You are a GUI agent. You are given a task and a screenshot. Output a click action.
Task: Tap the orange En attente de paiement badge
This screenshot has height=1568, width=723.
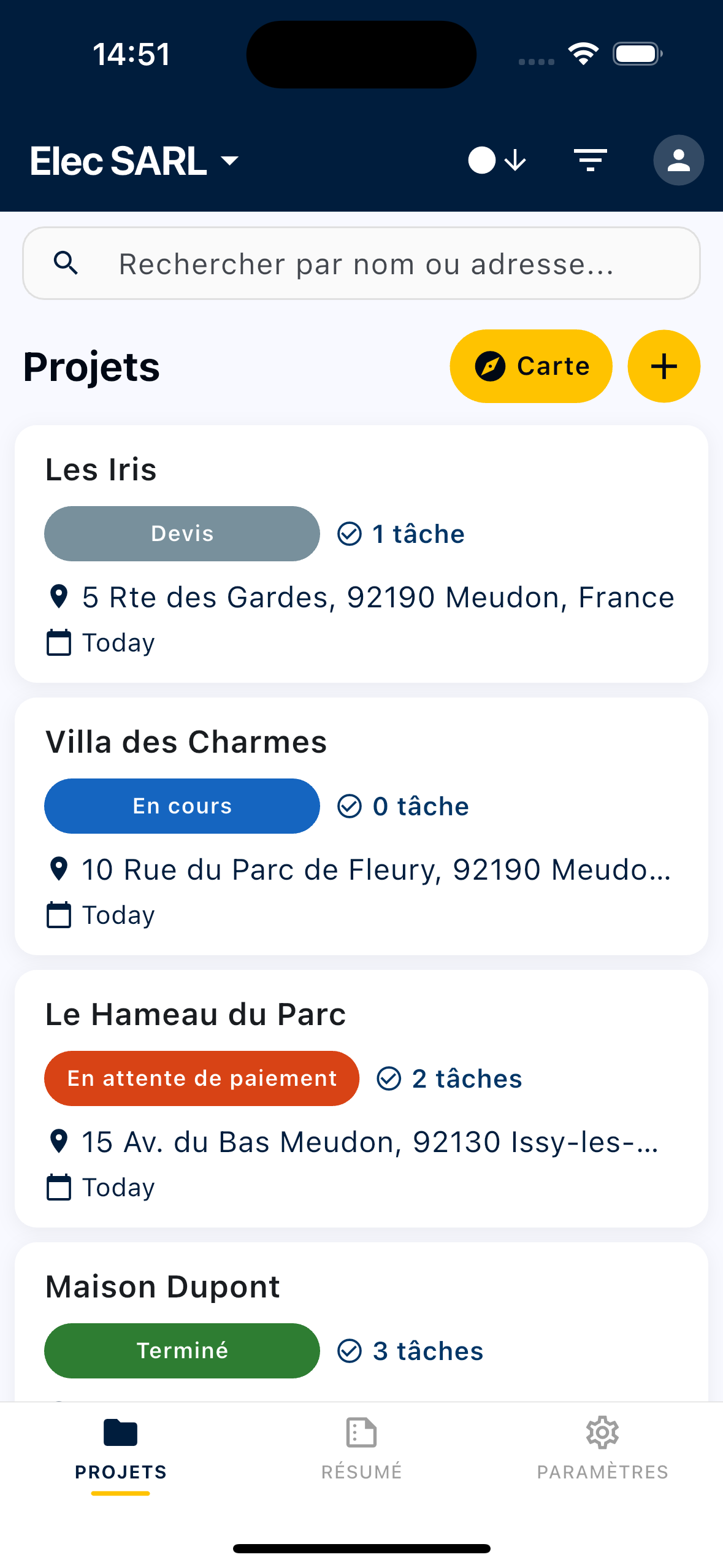click(202, 1078)
